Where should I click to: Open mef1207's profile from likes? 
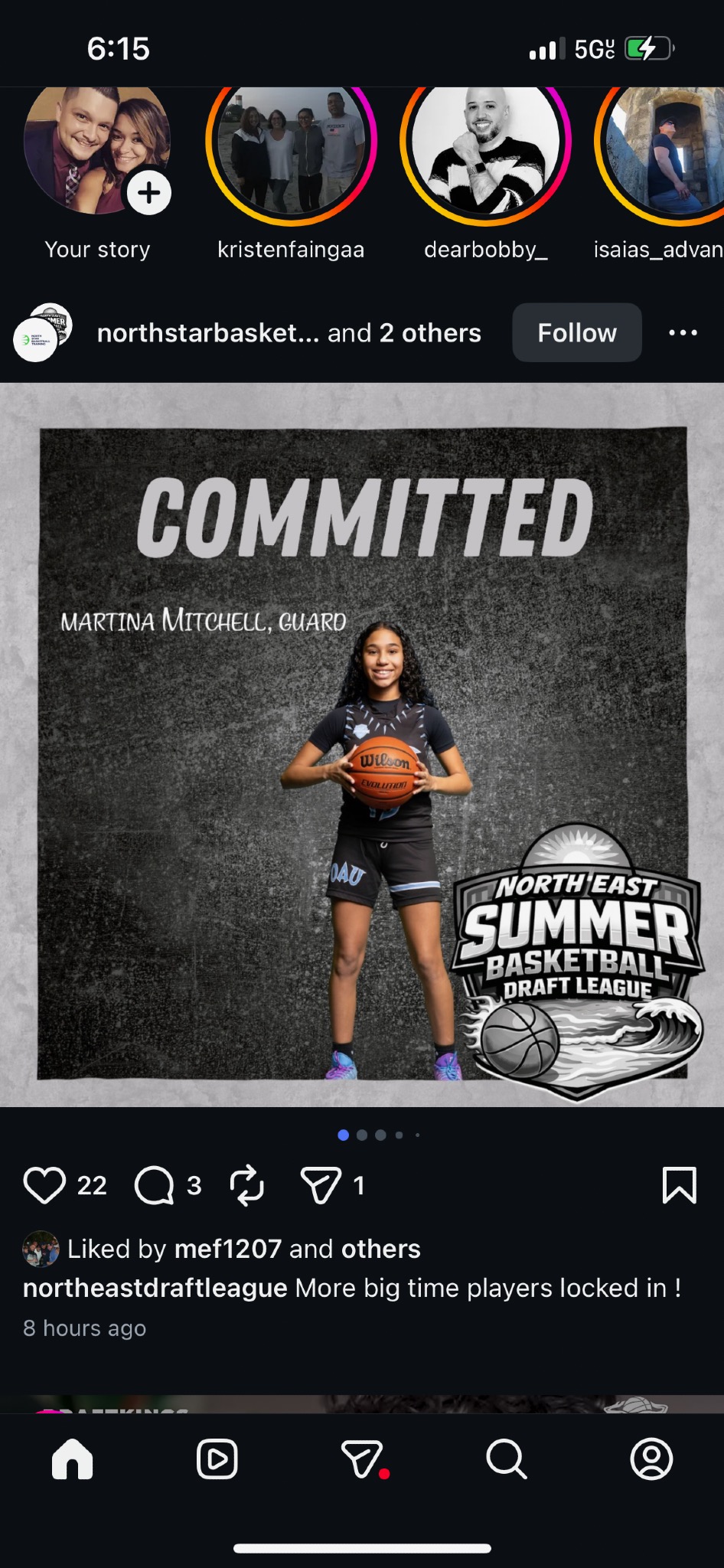228,1249
